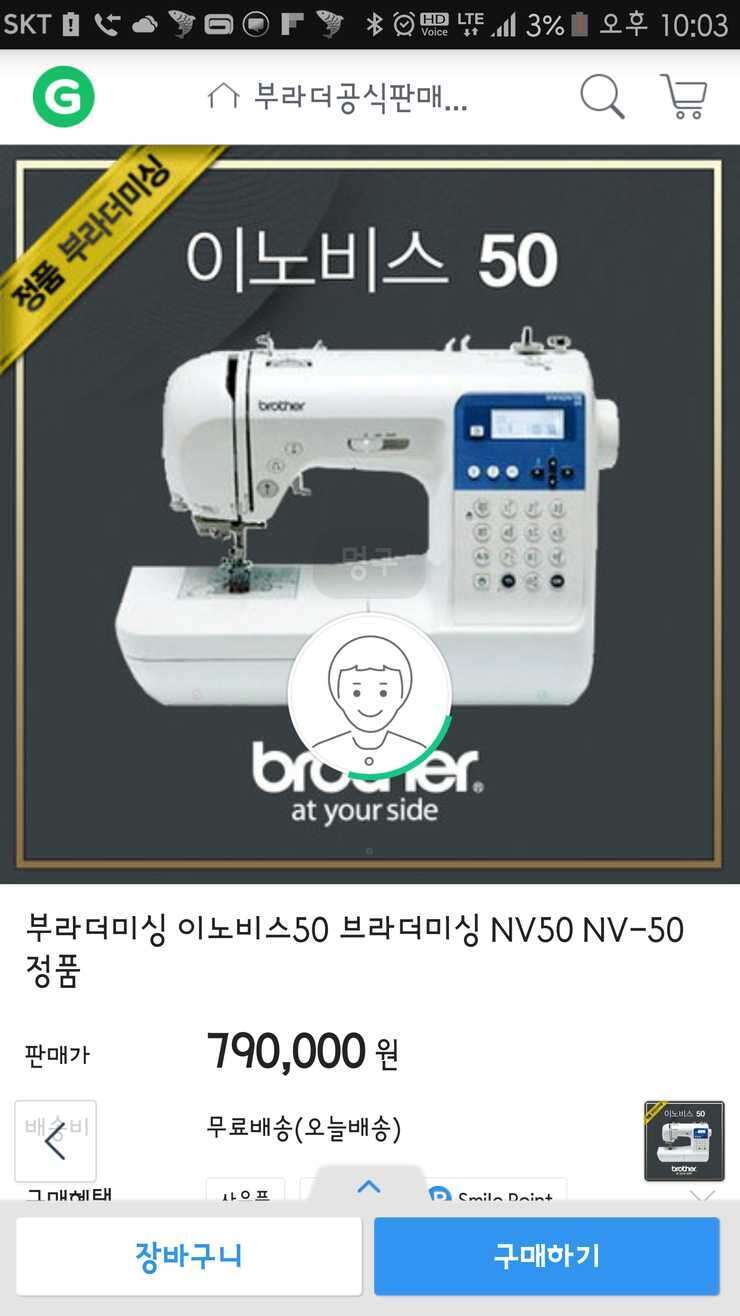The image size is (740, 1316).
Task: Open the floating assistant avatar
Action: pos(370,695)
